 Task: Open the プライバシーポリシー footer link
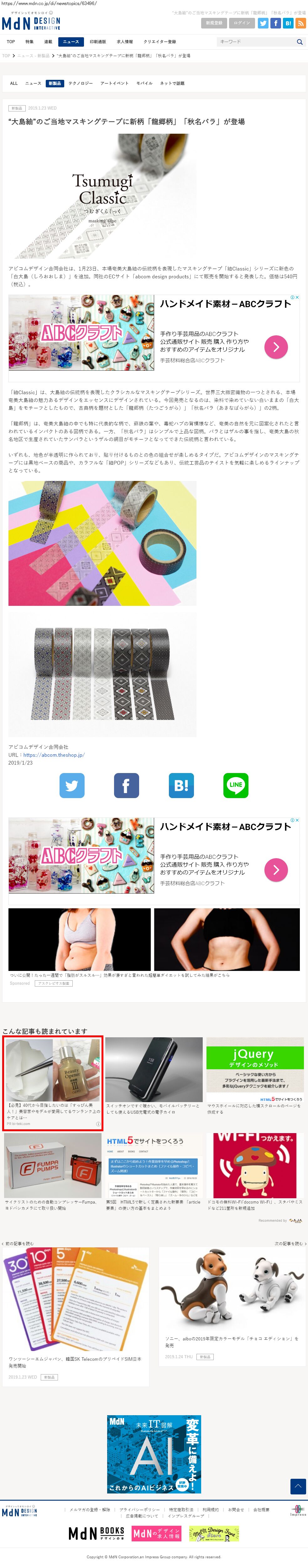(139, 1509)
